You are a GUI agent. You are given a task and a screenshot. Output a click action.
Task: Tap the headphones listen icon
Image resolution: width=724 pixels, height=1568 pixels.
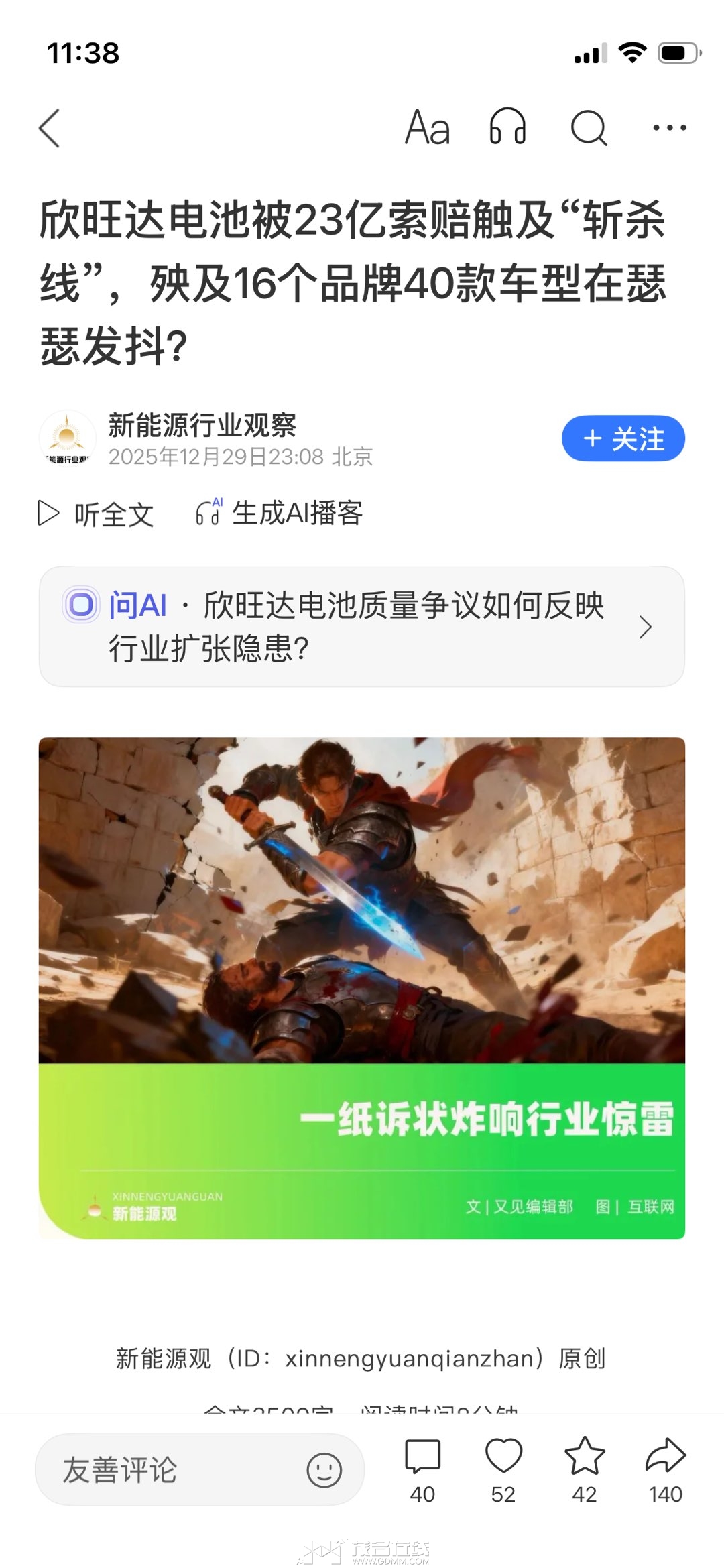[x=507, y=127]
